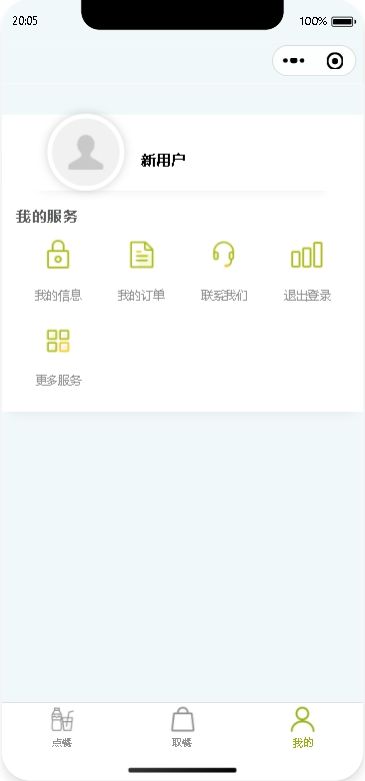
Task: Open 我的信息
Action: (58, 271)
